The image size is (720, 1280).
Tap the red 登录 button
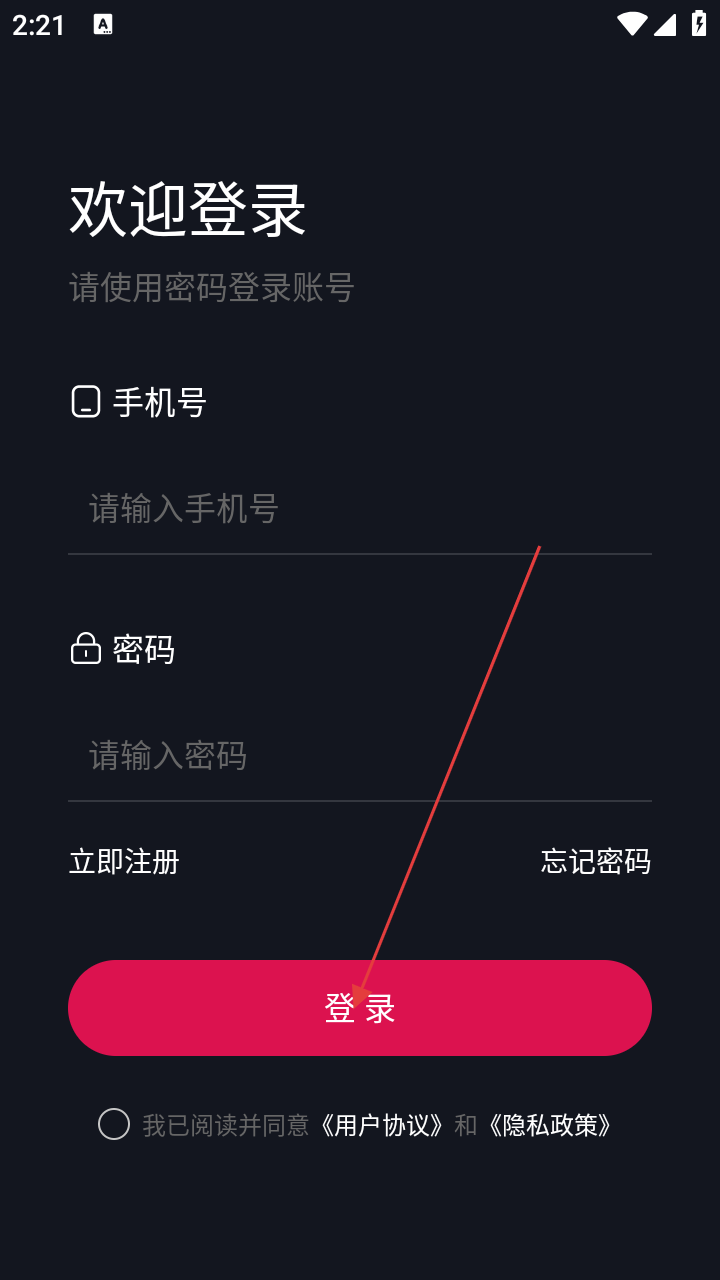(x=360, y=1008)
